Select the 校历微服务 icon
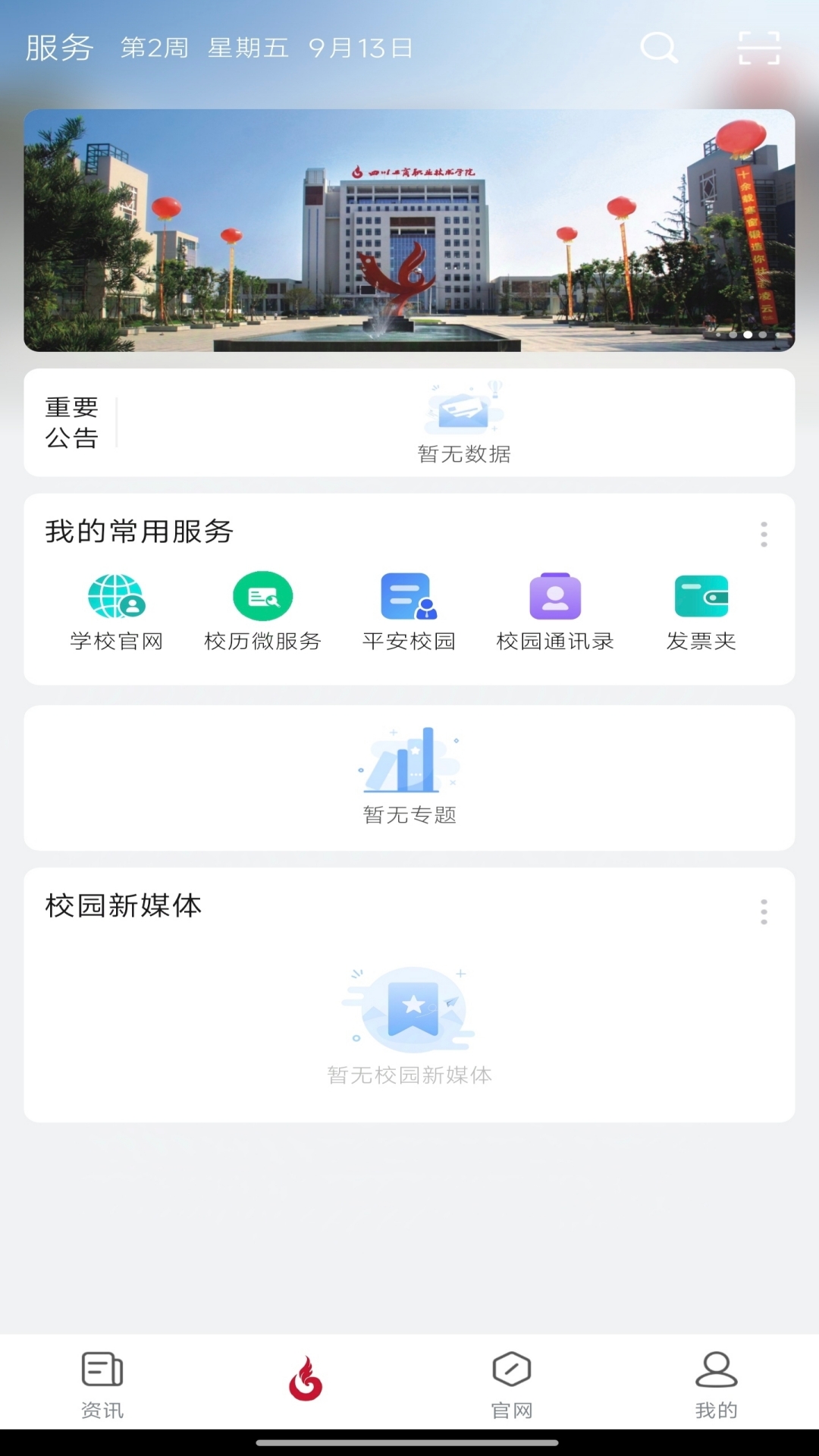819x1456 pixels. click(263, 597)
